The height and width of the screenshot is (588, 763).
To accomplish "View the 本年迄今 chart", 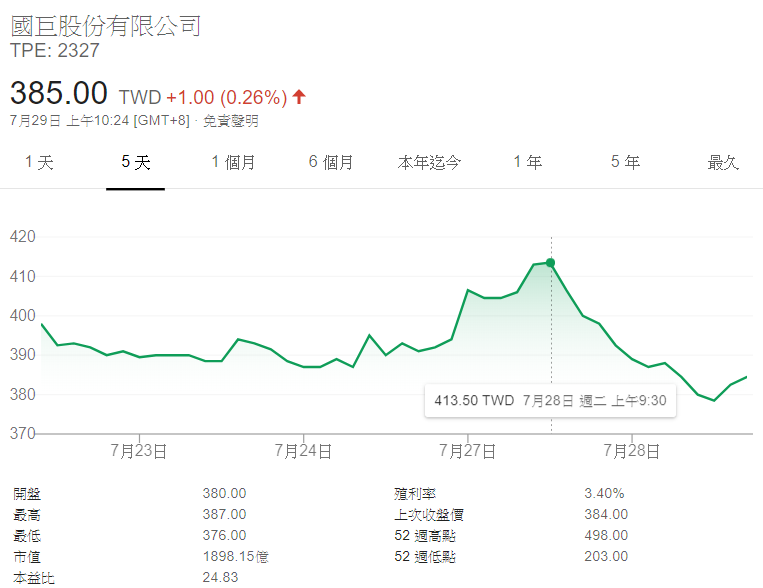I will [429, 163].
